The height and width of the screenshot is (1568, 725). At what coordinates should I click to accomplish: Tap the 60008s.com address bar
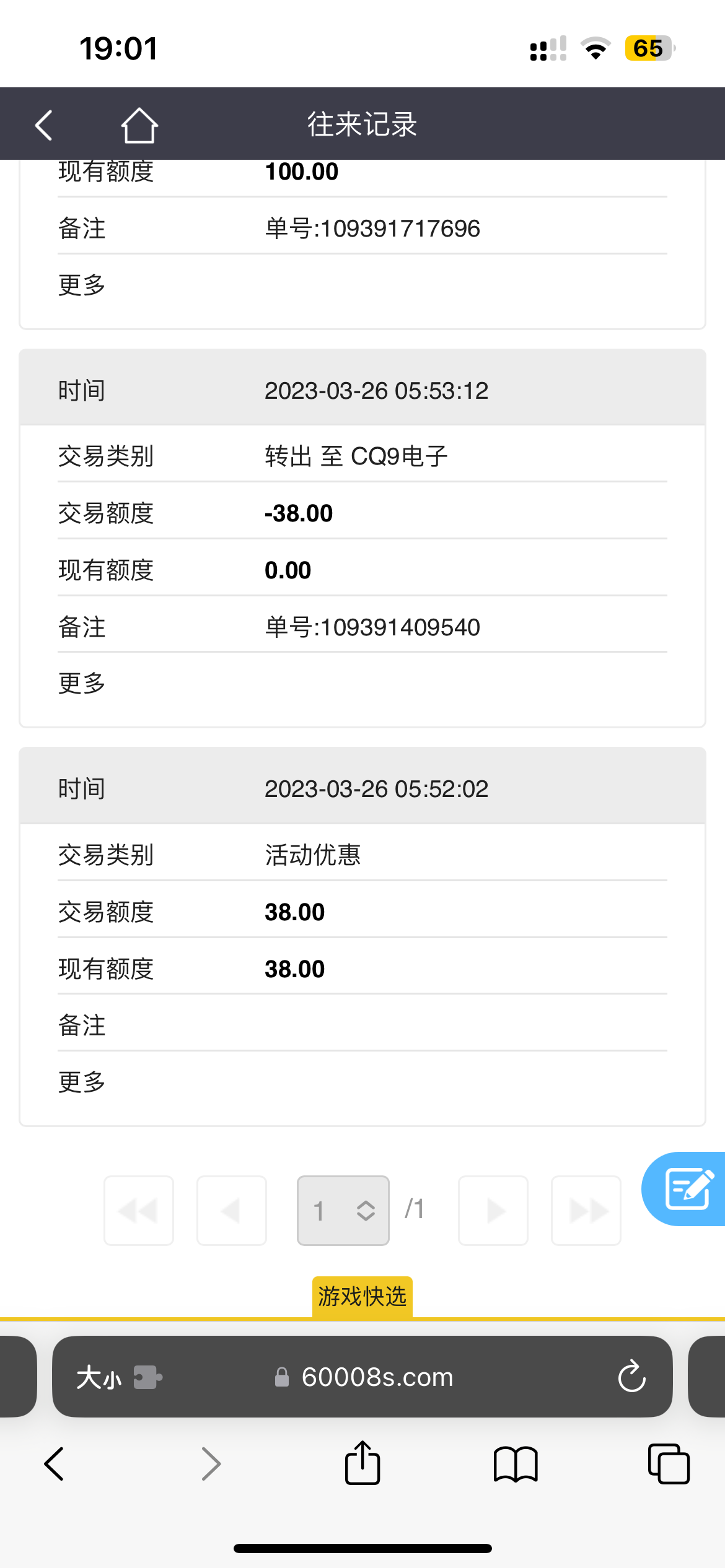[377, 1377]
